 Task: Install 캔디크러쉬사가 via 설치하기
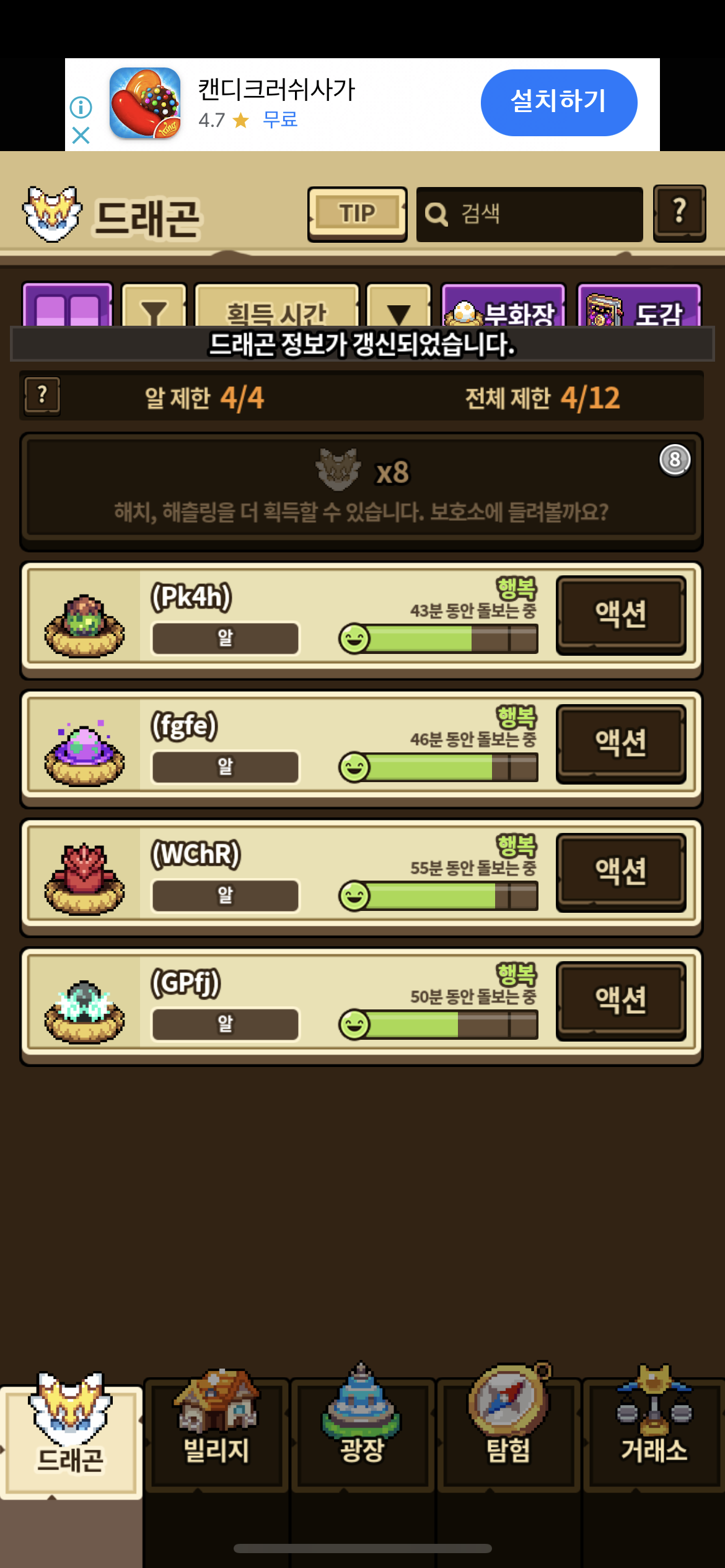(559, 103)
